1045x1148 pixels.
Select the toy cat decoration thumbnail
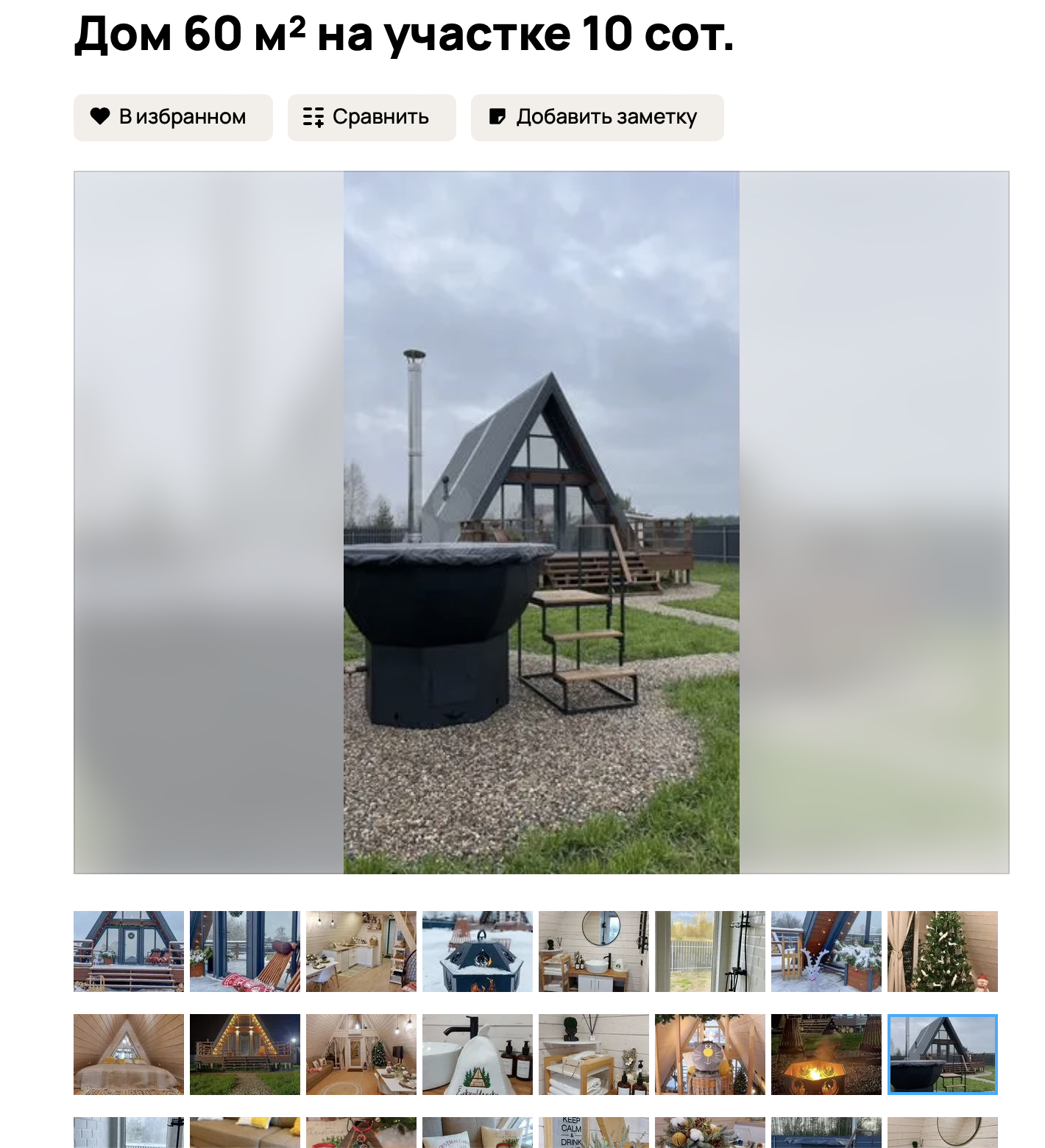coord(710,1054)
